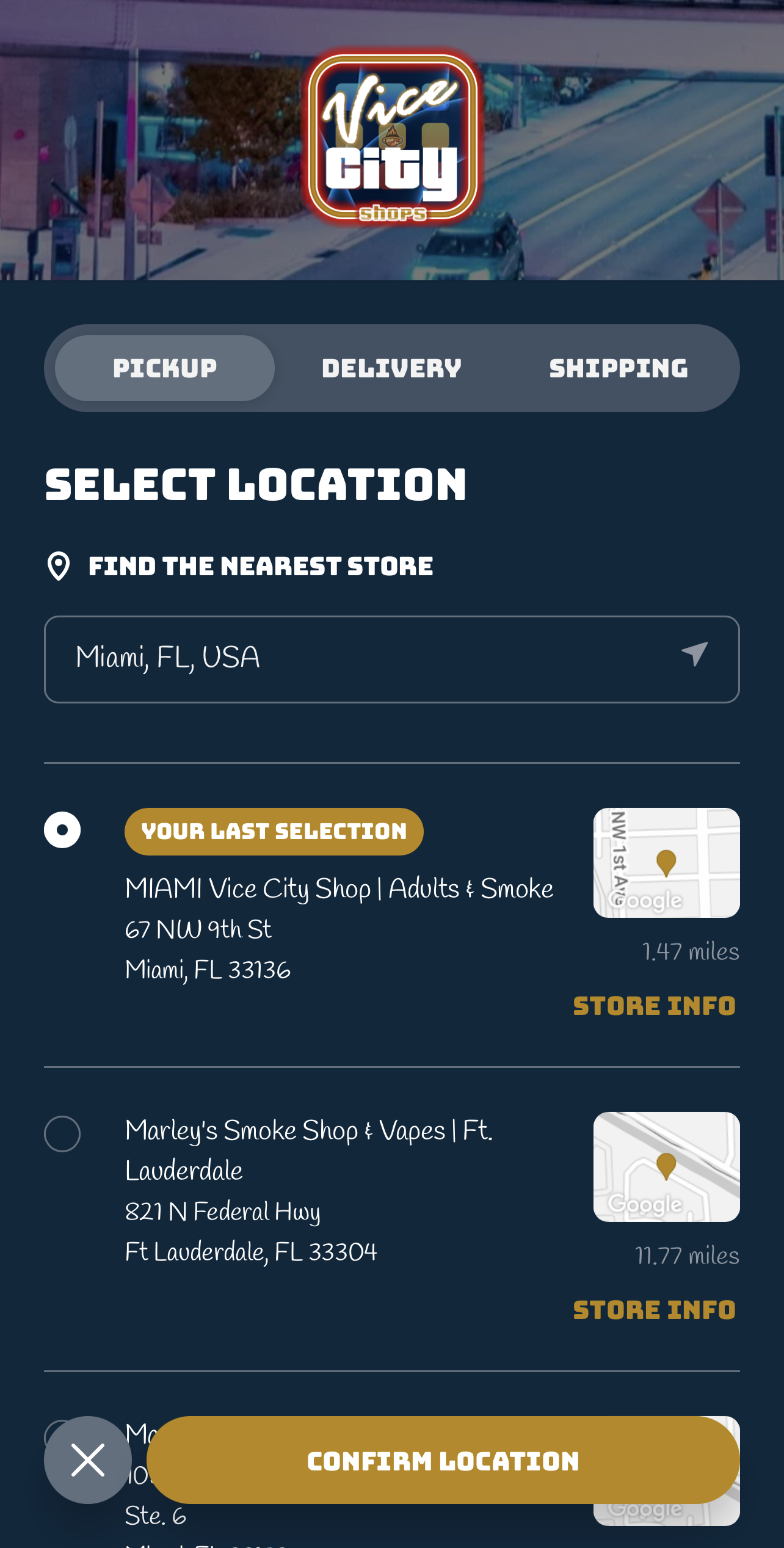This screenshot has height=1548, width=784.
Task: Select the Shipping tab
Action: coord(619,368)
